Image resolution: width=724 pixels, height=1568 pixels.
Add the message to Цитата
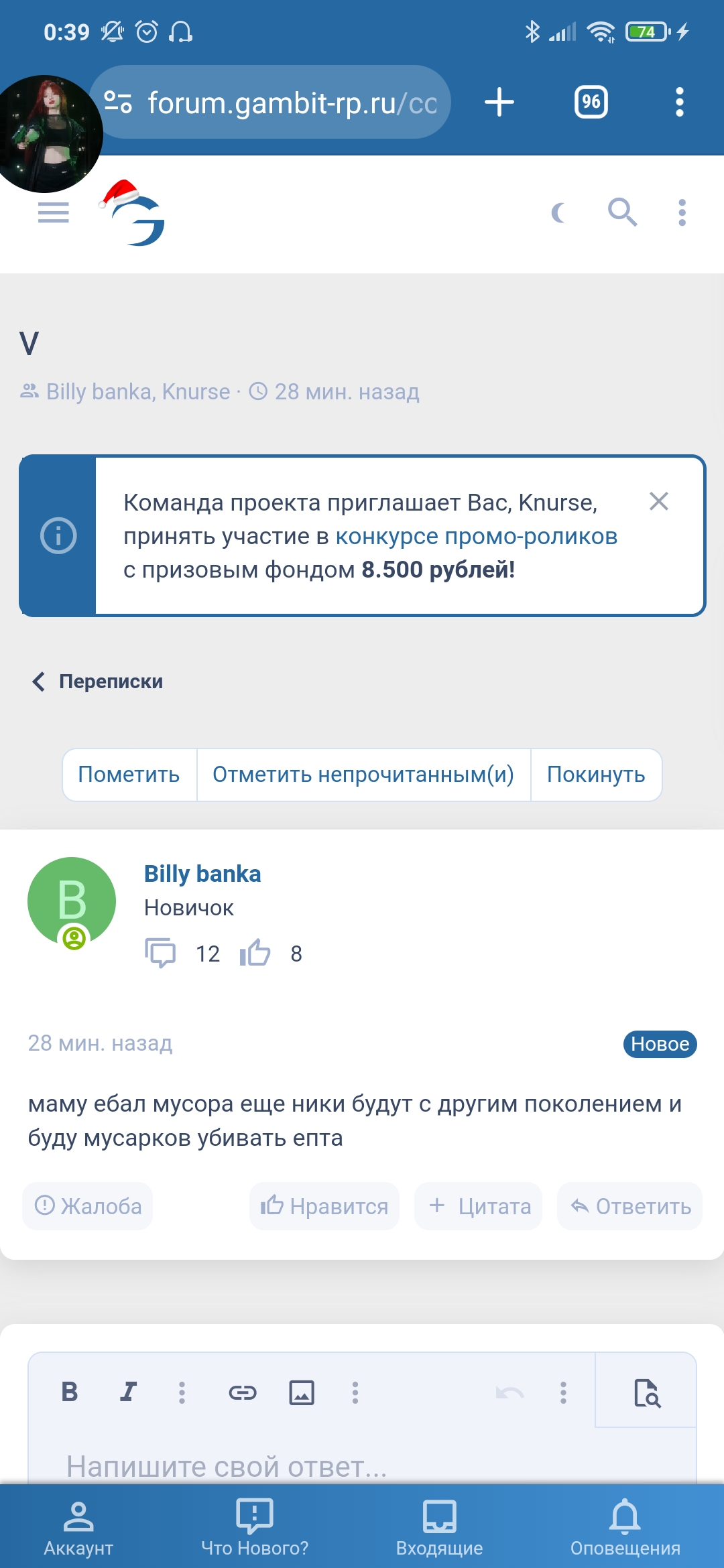pyautogui.click(x=479, y=1206)
